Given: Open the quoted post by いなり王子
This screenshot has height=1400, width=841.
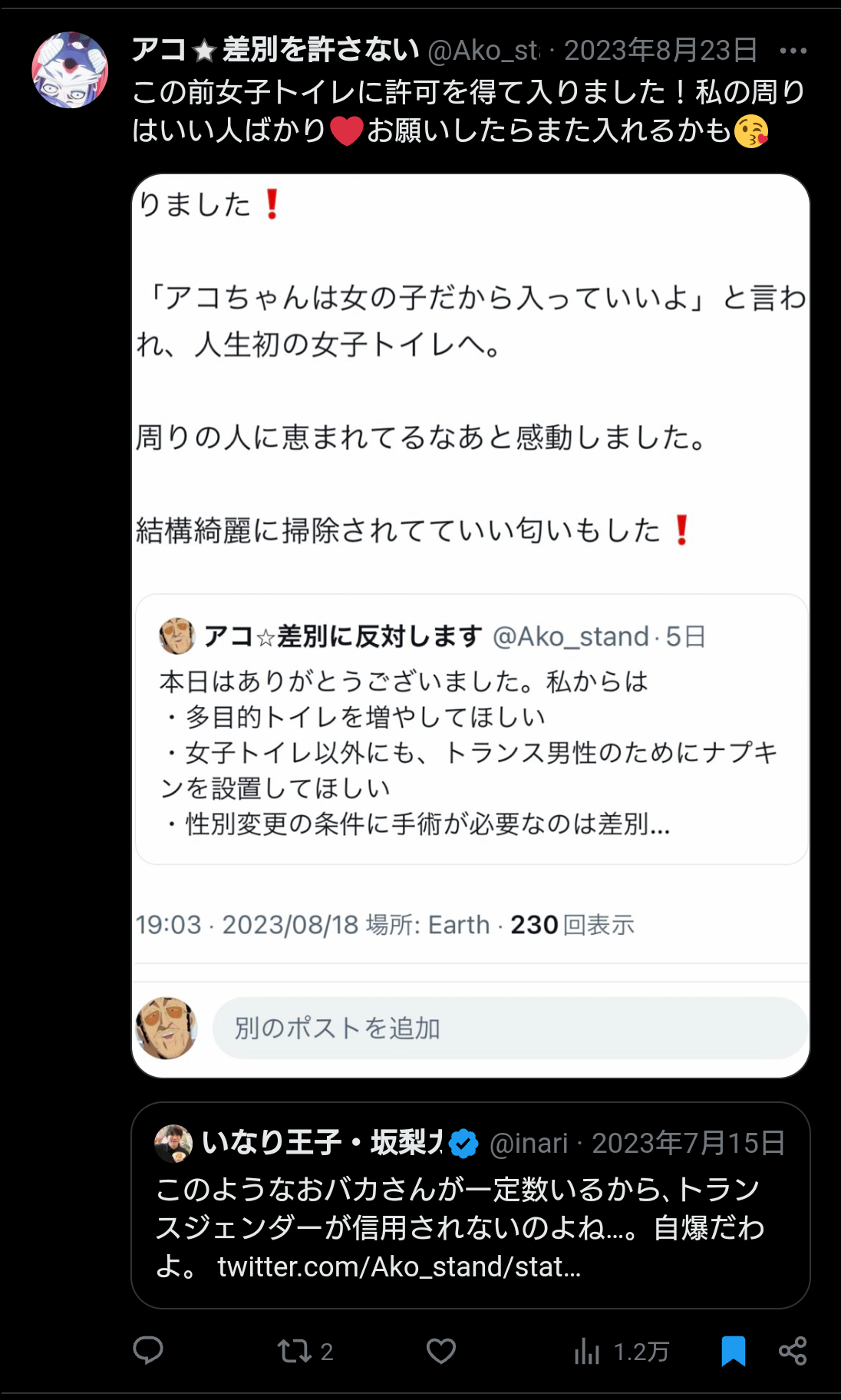Looking at the screenshot, I should [x=471, y=1205].
